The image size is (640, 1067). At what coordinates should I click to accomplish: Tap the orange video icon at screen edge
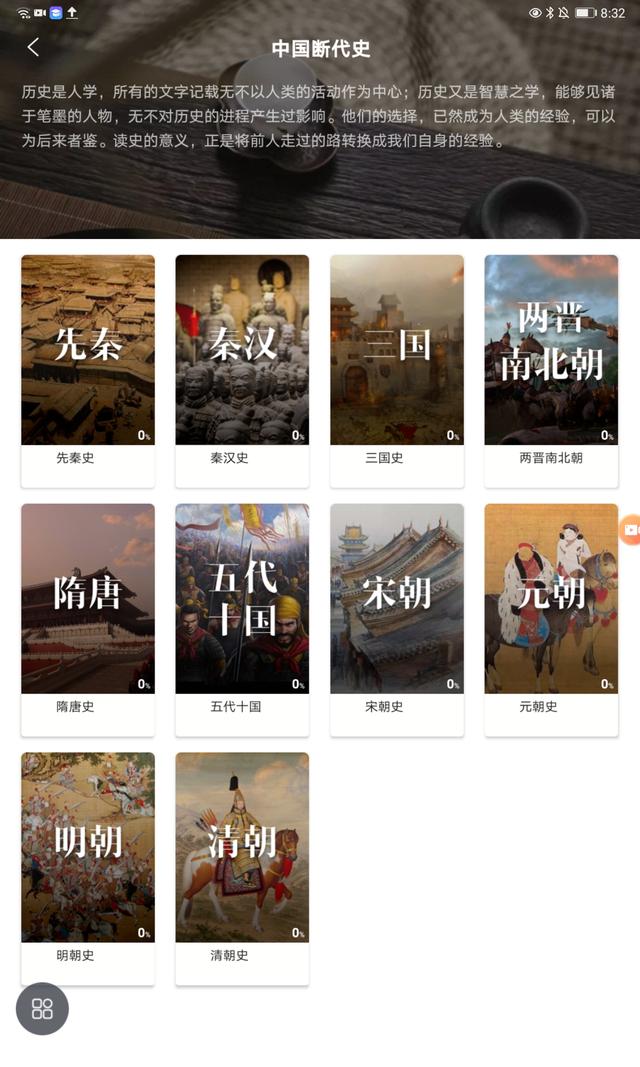click(630, 529)
